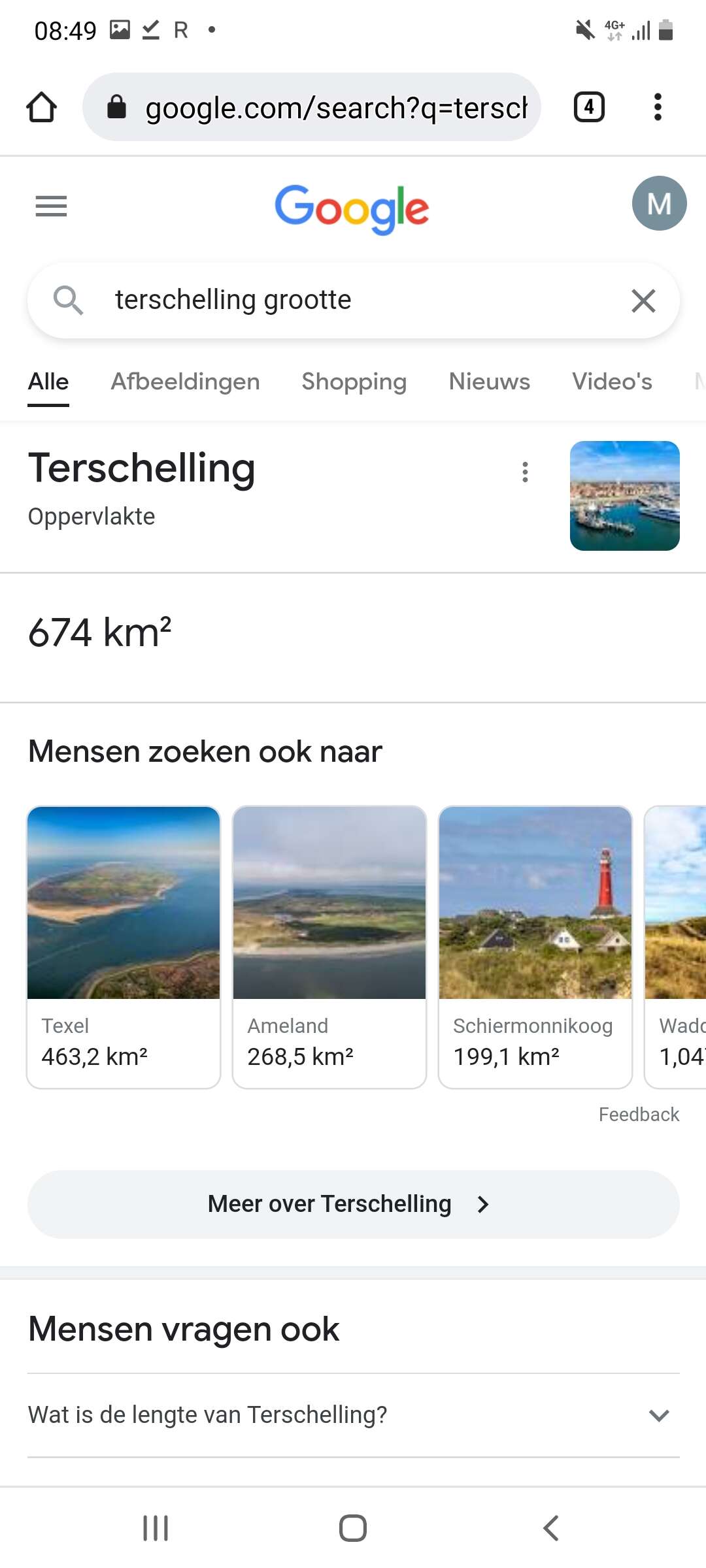Open the Texel card
This screenshot has height=1568, width=706.
point(124,947)
